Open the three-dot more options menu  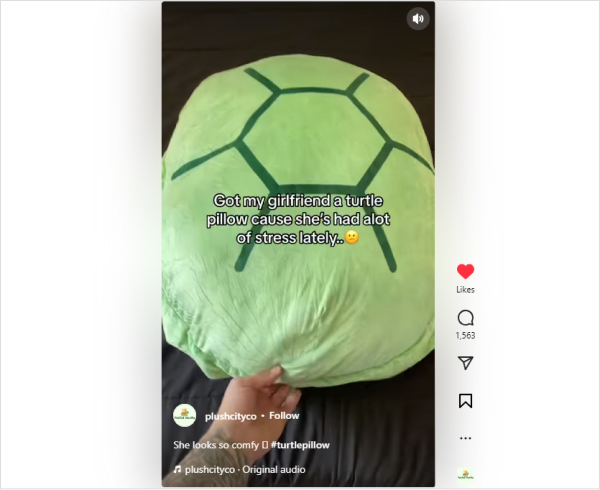click(465, 438)
